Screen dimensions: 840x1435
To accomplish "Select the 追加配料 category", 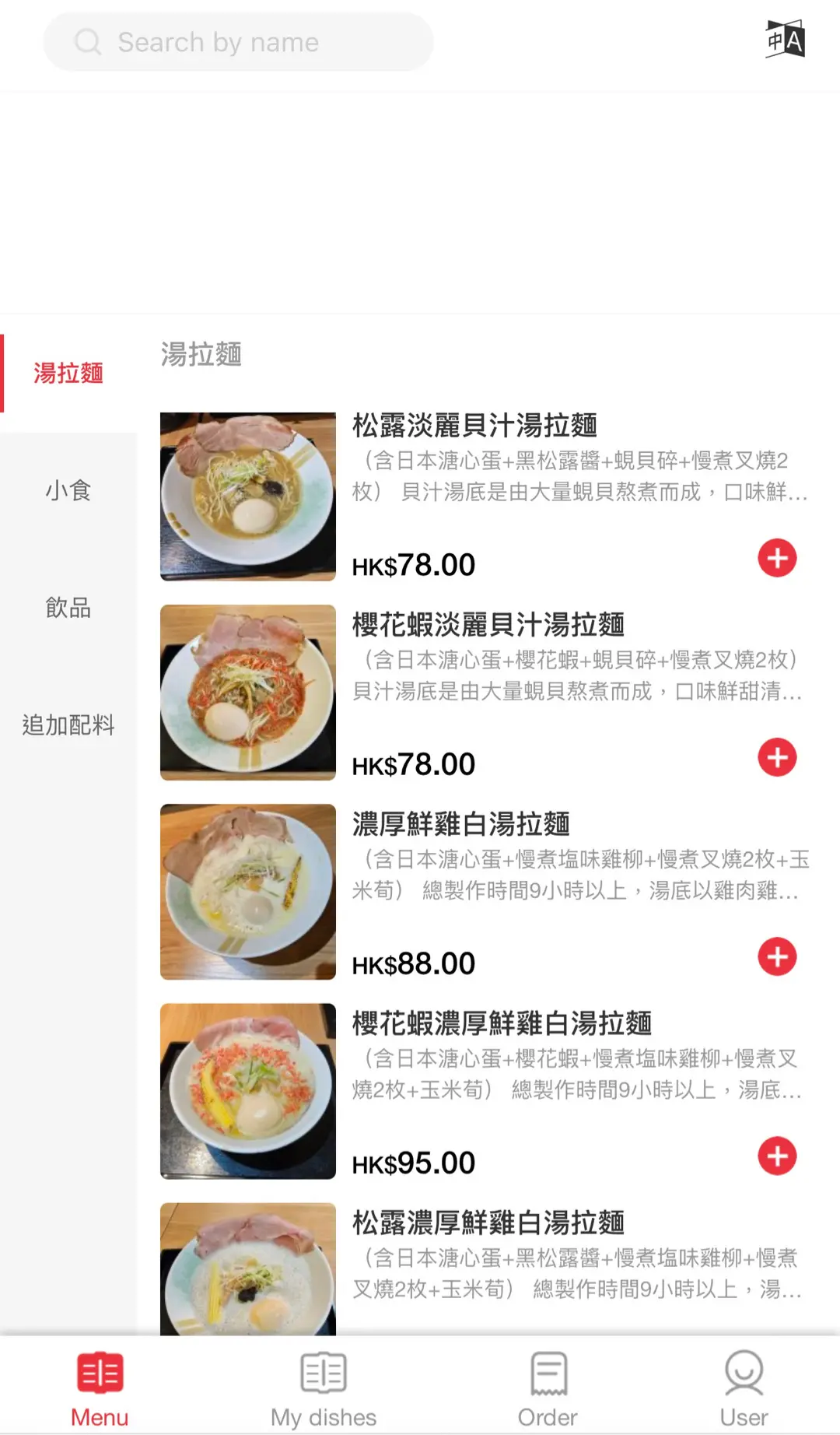I will [68, 725].
